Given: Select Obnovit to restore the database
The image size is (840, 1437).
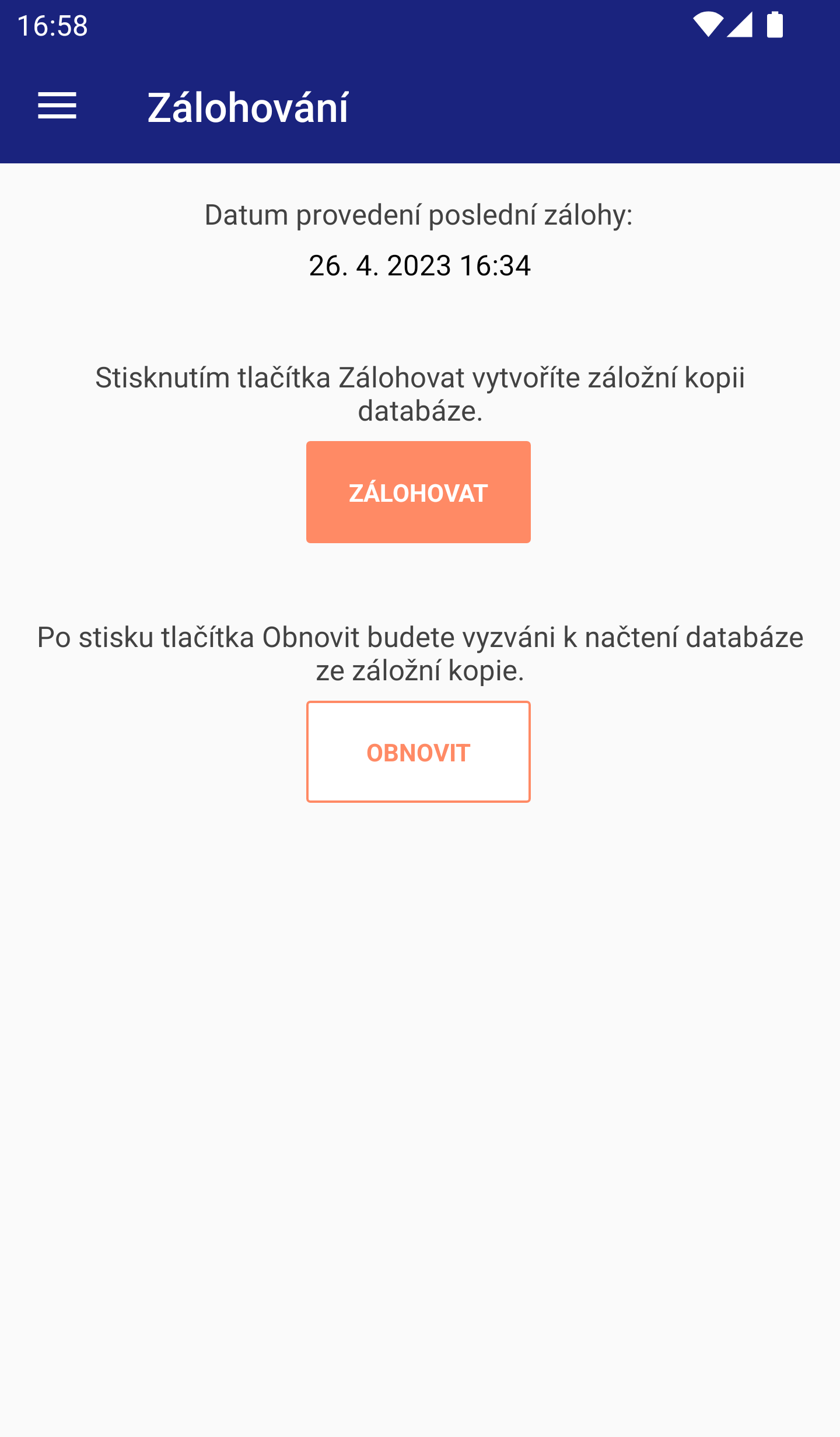Looking at the screenshot, I should pyautogui.click(x=418, y=751).
